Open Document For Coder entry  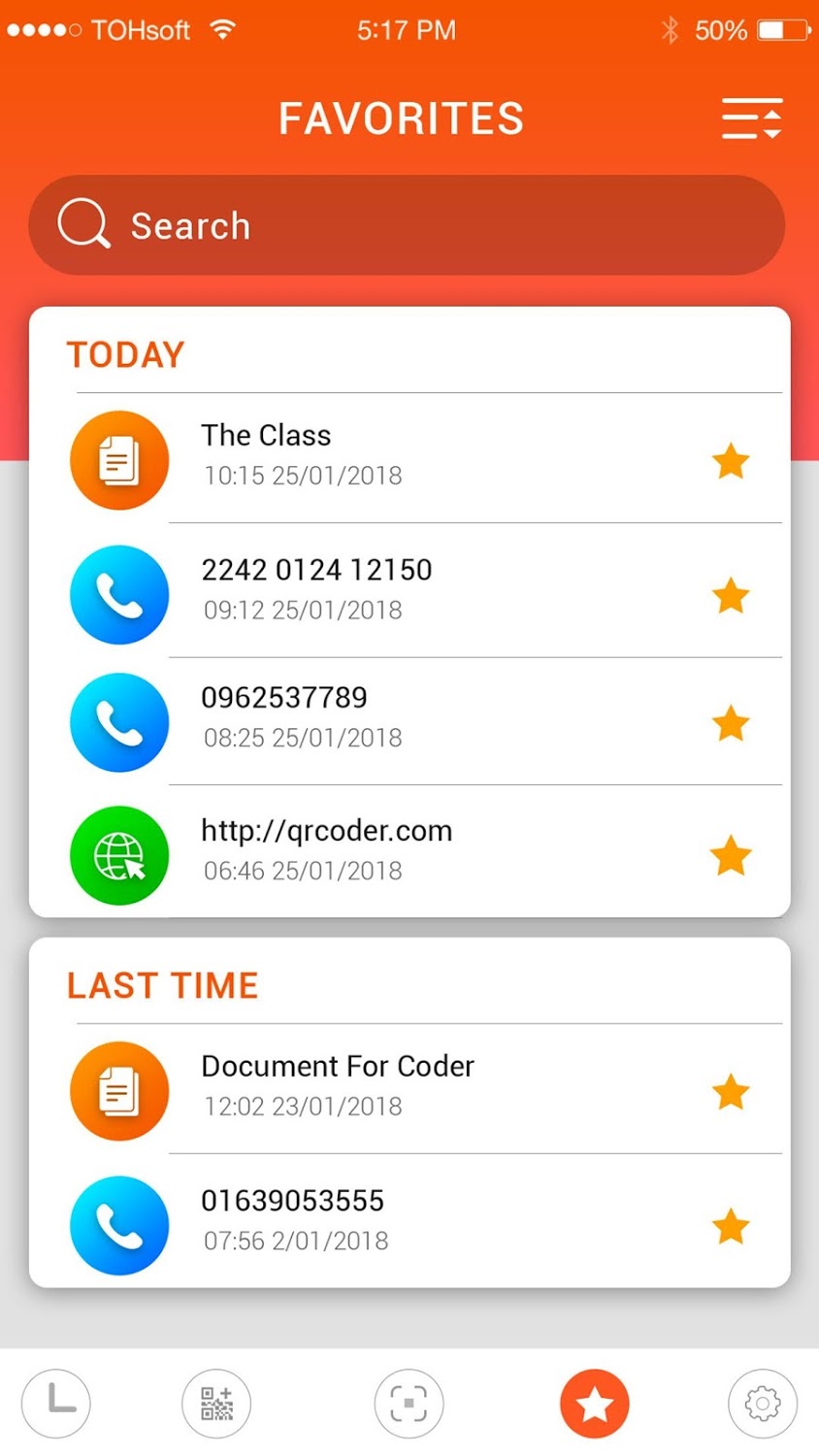tap(388, 1086)
